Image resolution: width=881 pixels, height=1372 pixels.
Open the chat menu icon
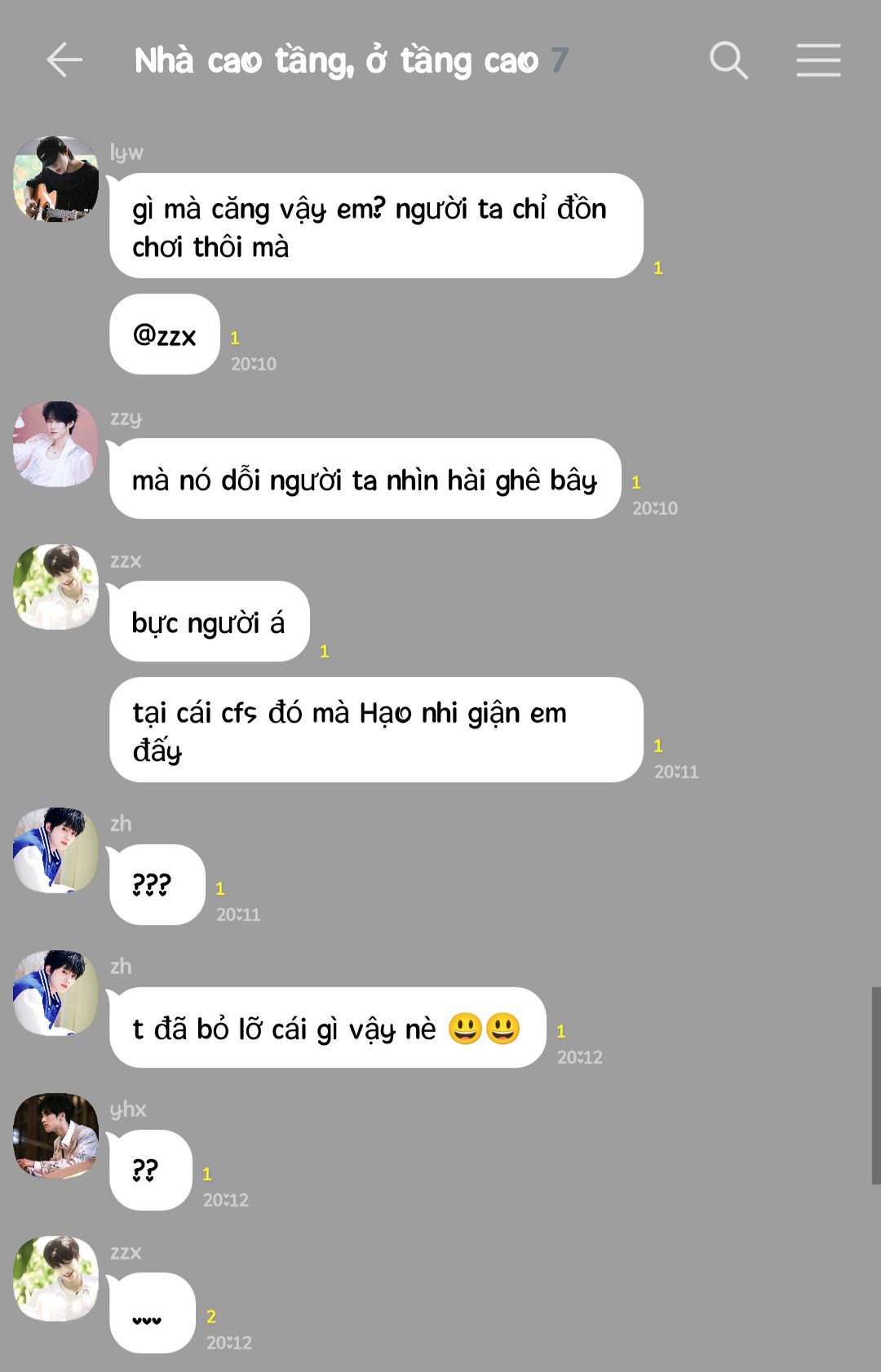(x=818, y=60)
